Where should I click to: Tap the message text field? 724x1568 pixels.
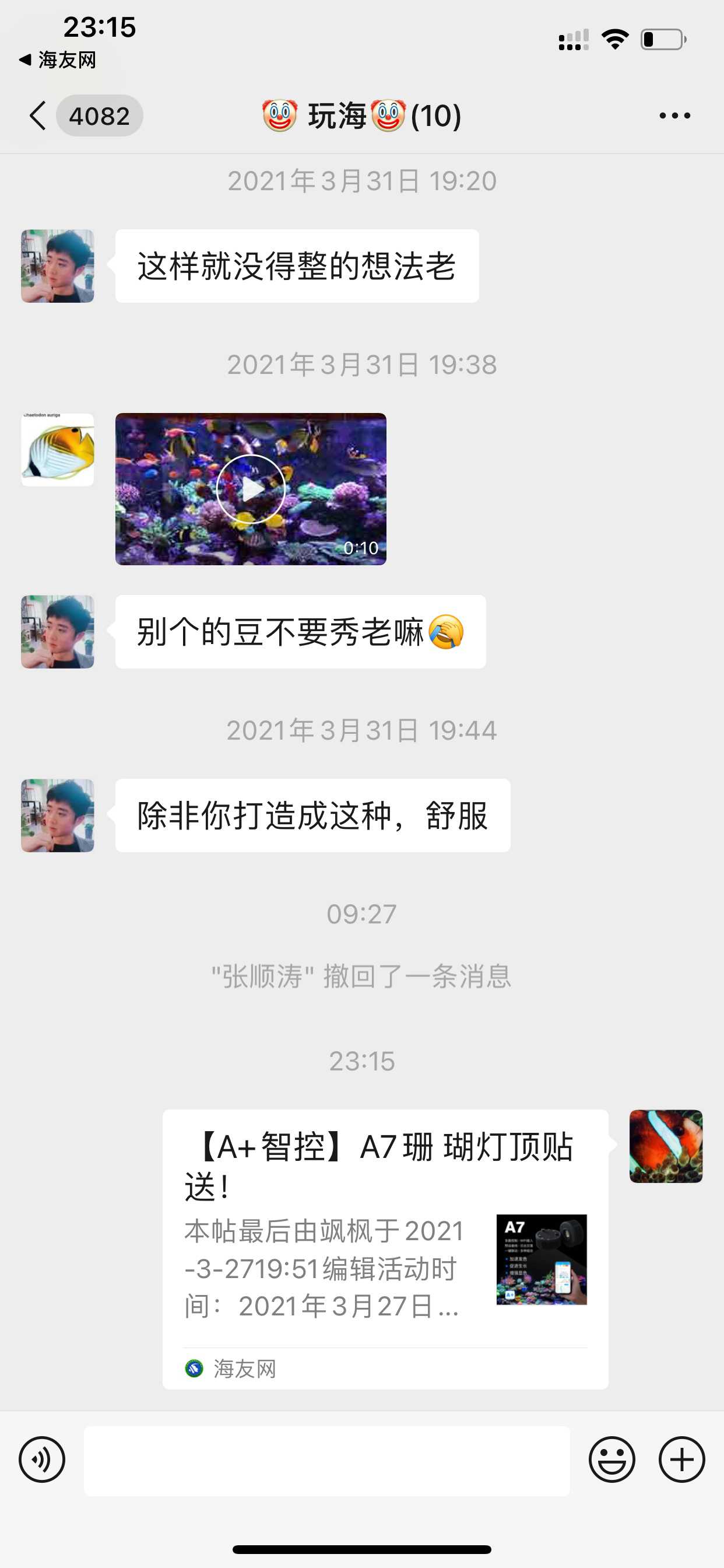click(x=326, y=1460)
